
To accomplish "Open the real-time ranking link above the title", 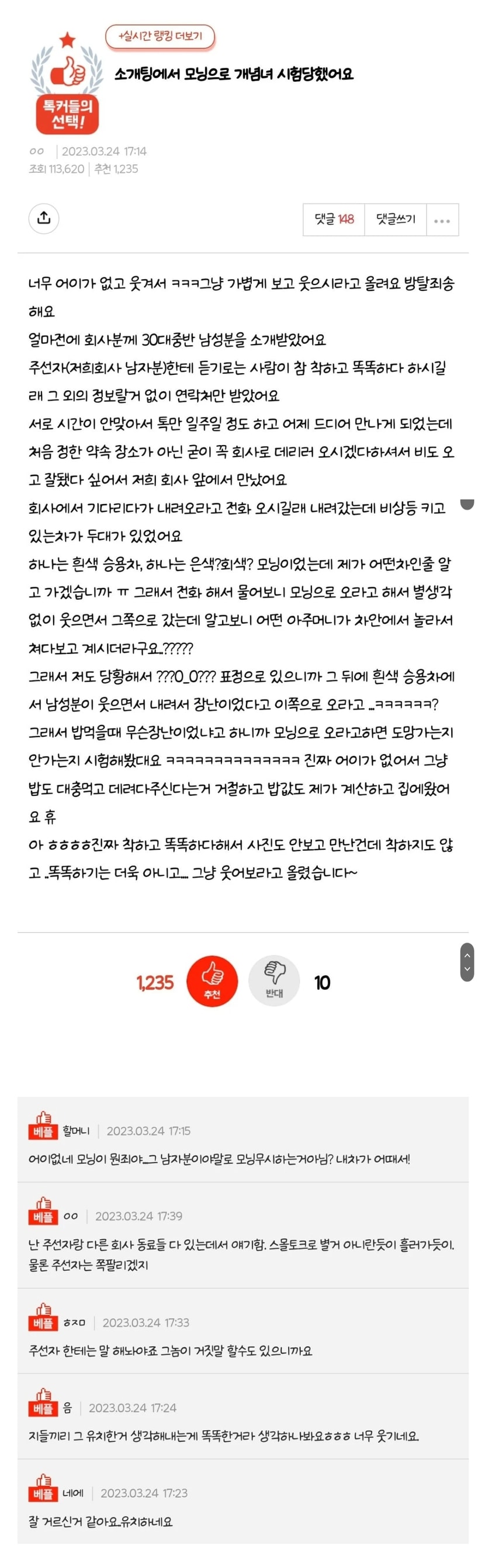I will tap(160, 37).
